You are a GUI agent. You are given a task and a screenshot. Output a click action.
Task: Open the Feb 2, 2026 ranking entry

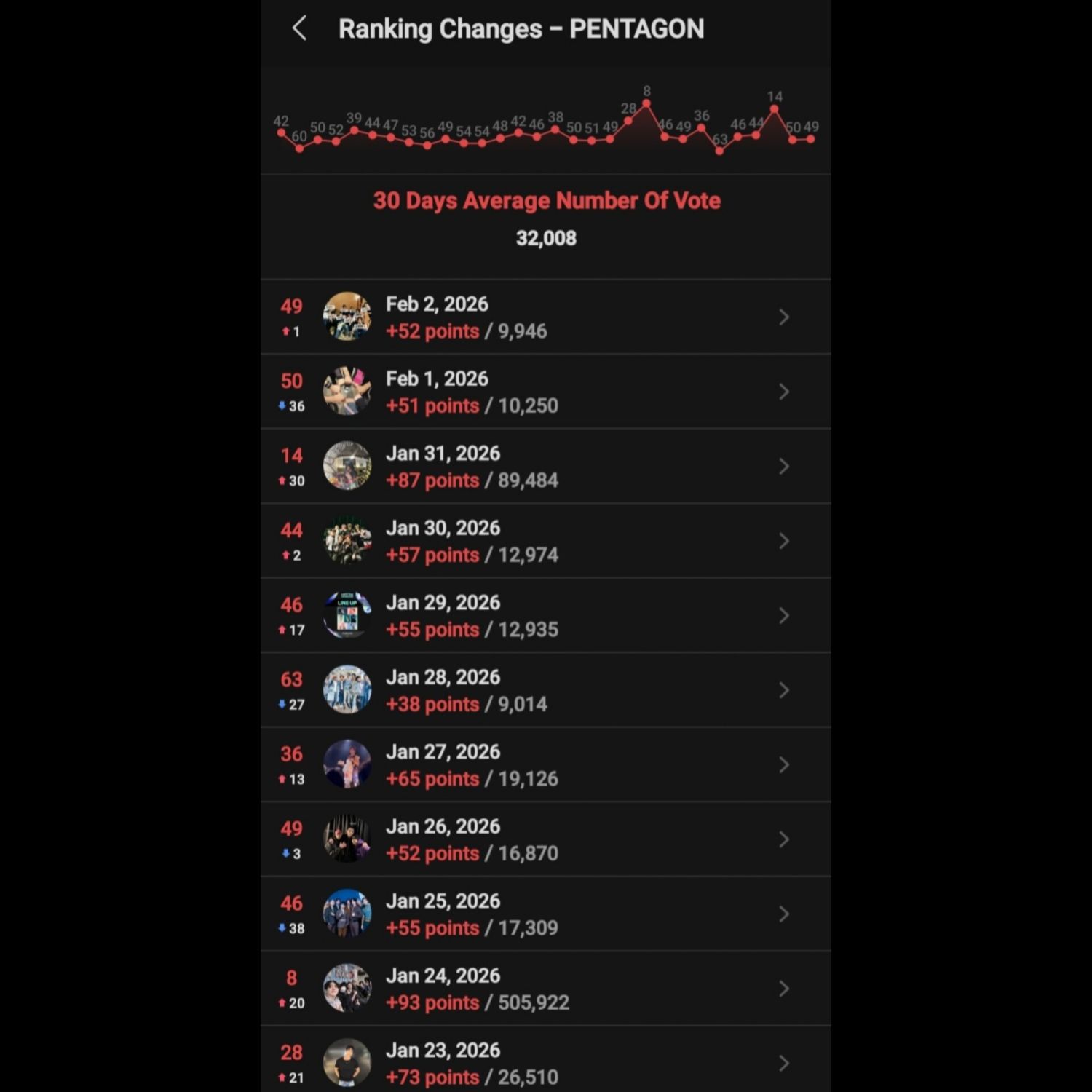[x=546, y=317]
